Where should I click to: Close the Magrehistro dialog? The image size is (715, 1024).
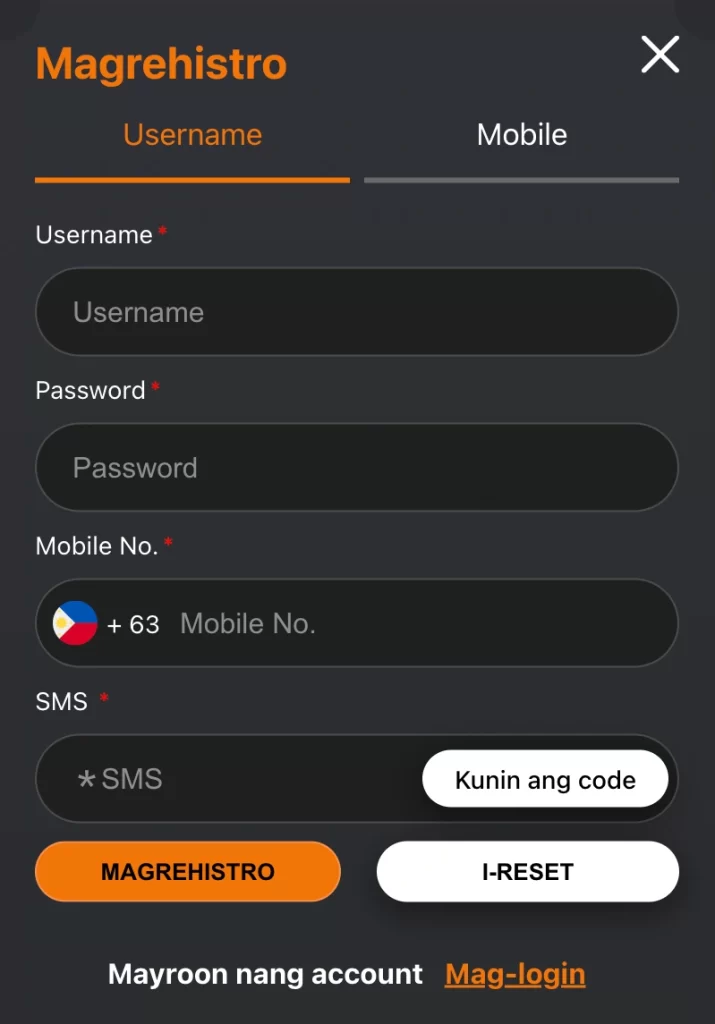(660, 55)
